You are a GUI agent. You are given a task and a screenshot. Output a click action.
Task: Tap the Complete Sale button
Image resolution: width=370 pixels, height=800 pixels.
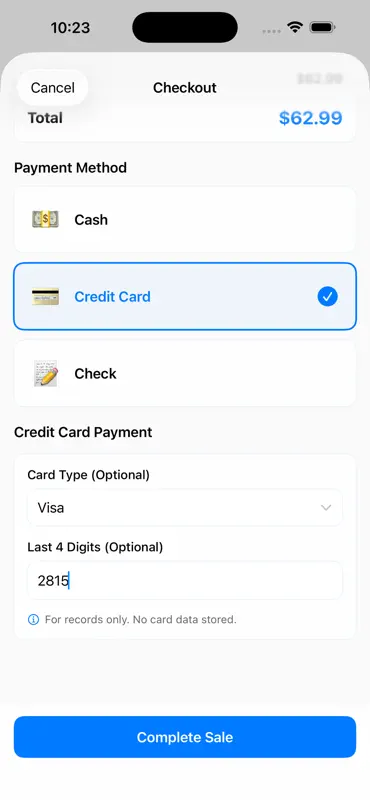point(185,737)
